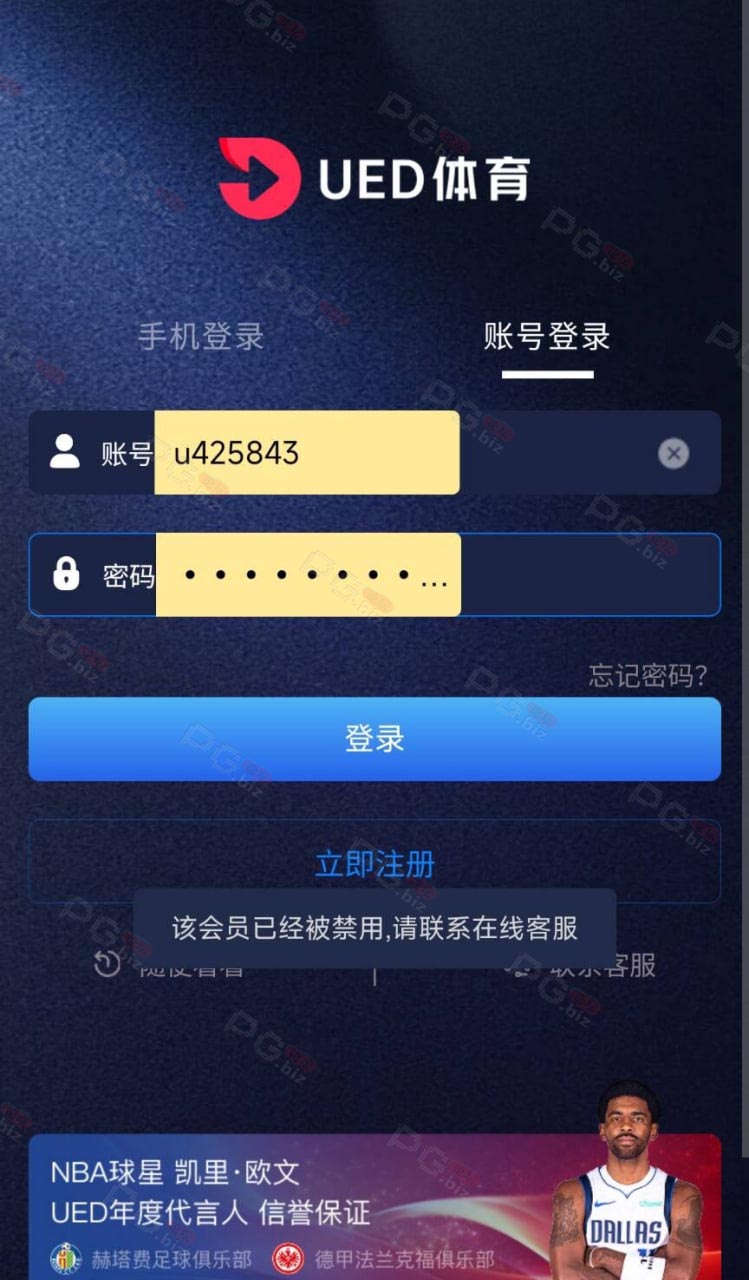Viewport: 749px width, 1280px height.
Task: Focus the 密码 password field
Action: (374, 575)
